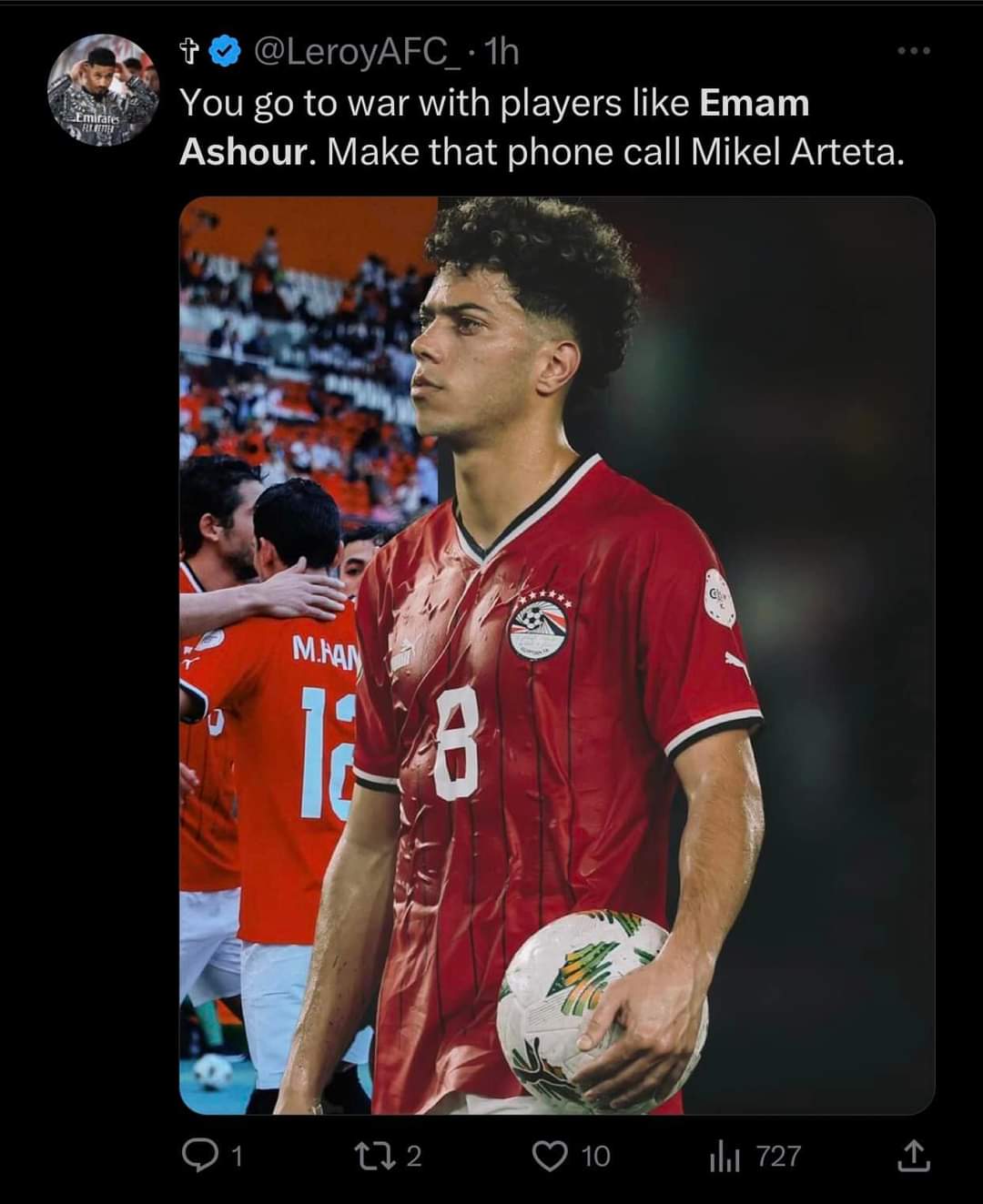This screenshot has height=1204, width=983.
Task: Share this tweet
Action: (x=913, y=1155)
